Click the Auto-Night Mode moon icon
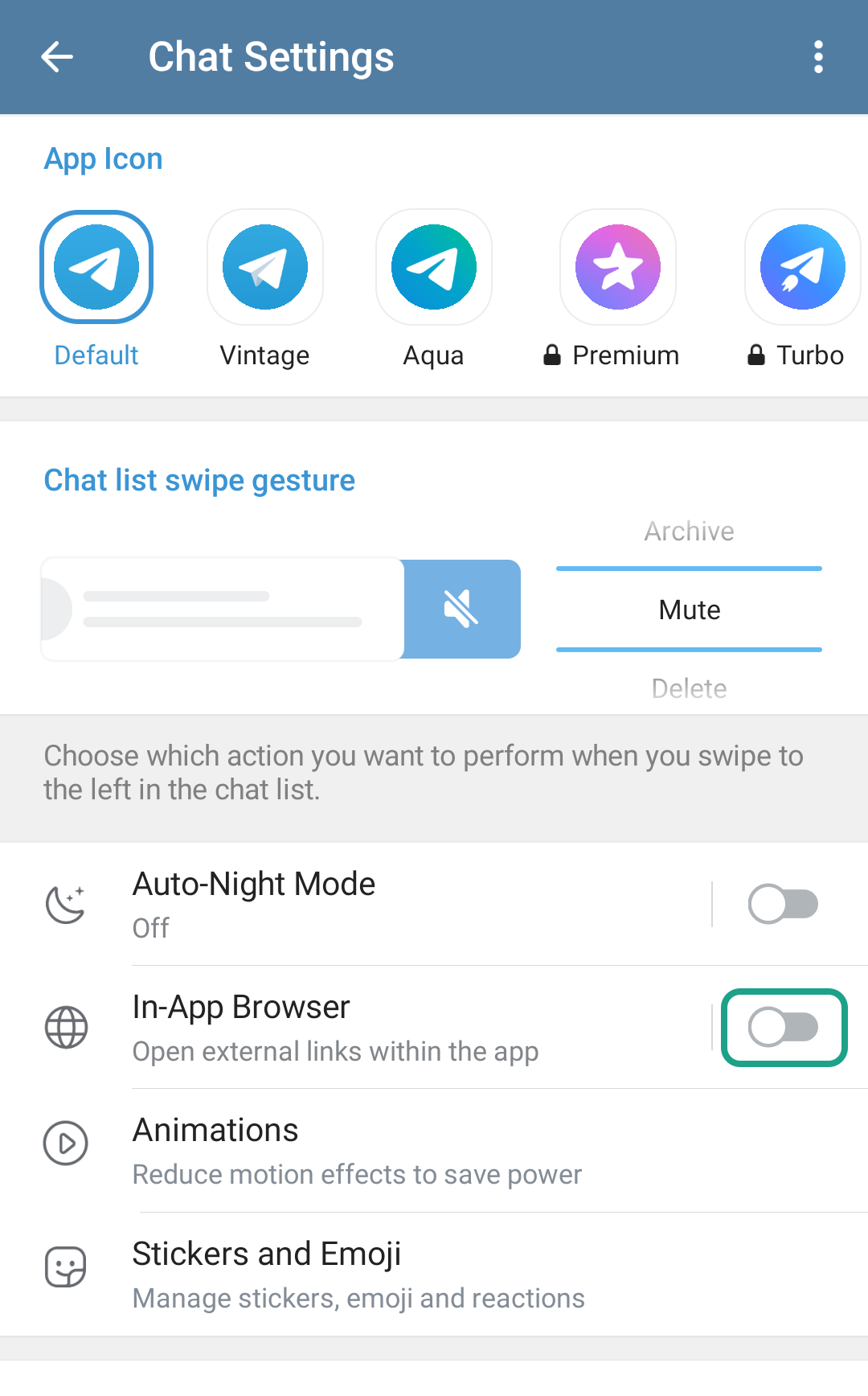The height and width of the screenshot is (1396, 868). (x=68, y=904)
